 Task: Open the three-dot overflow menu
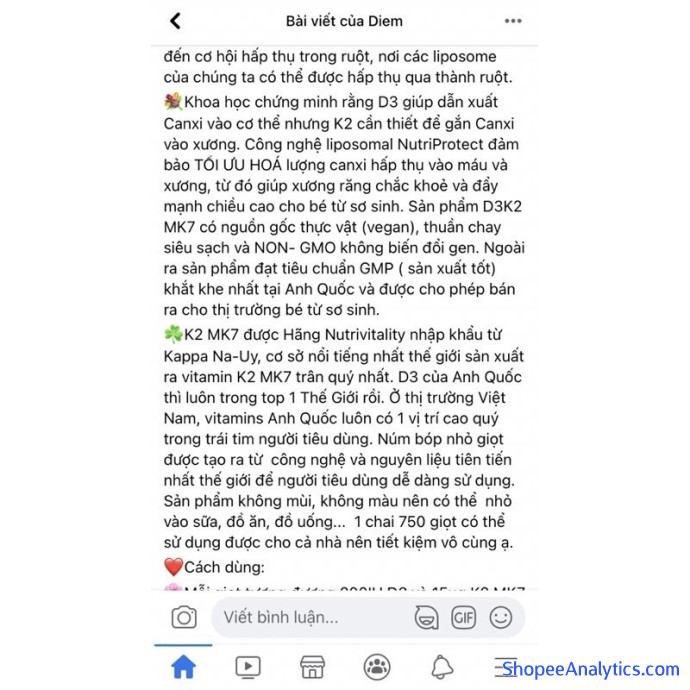pos(513,21)
